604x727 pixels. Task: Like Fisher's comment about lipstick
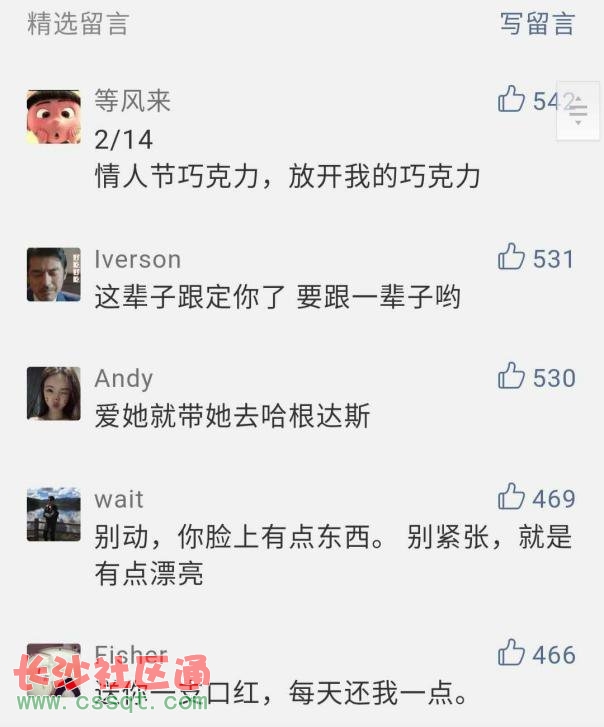[x=512, y=654]
